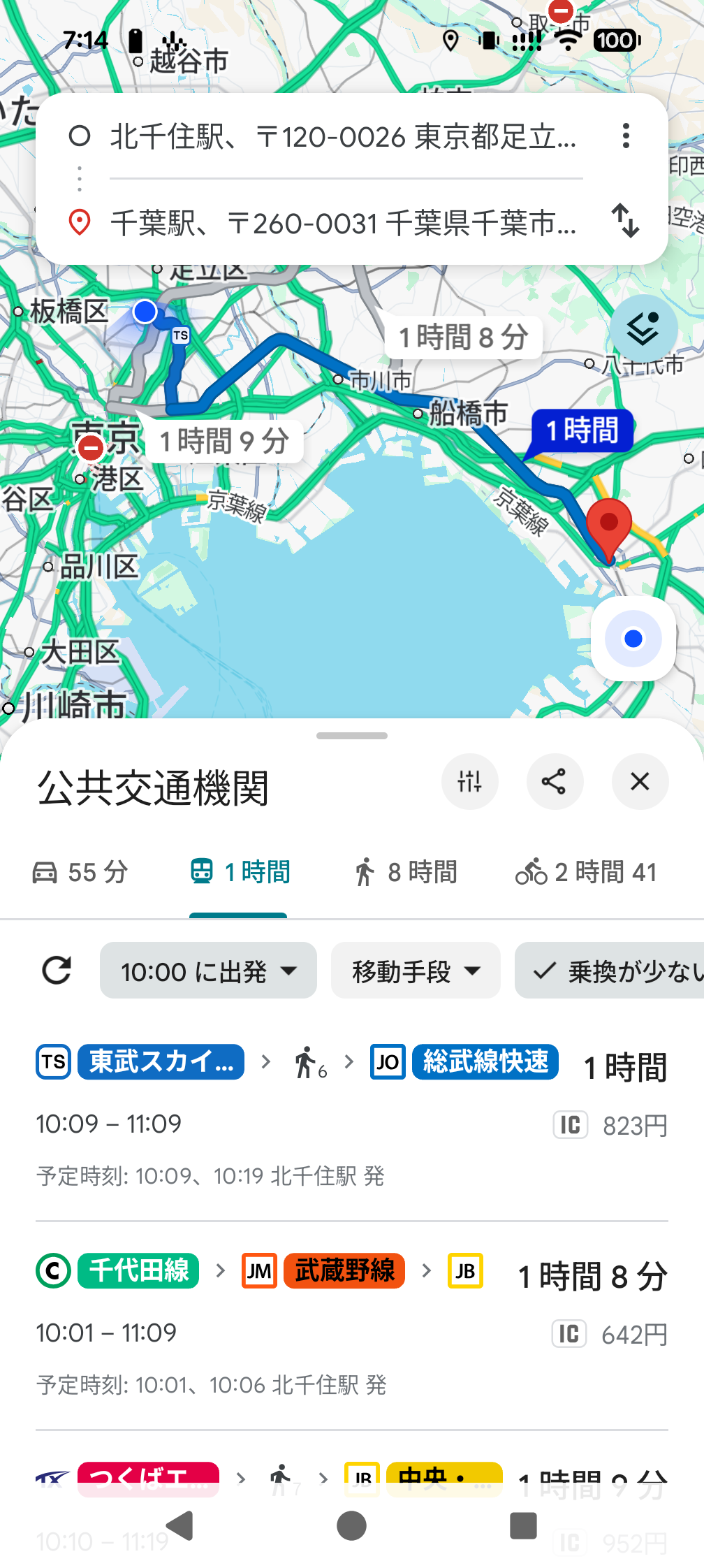This screenshot has height=1568, width=704.
Task: Select the transit tab 1 時間
Action: pyautogui.click(x=240, y=872)
